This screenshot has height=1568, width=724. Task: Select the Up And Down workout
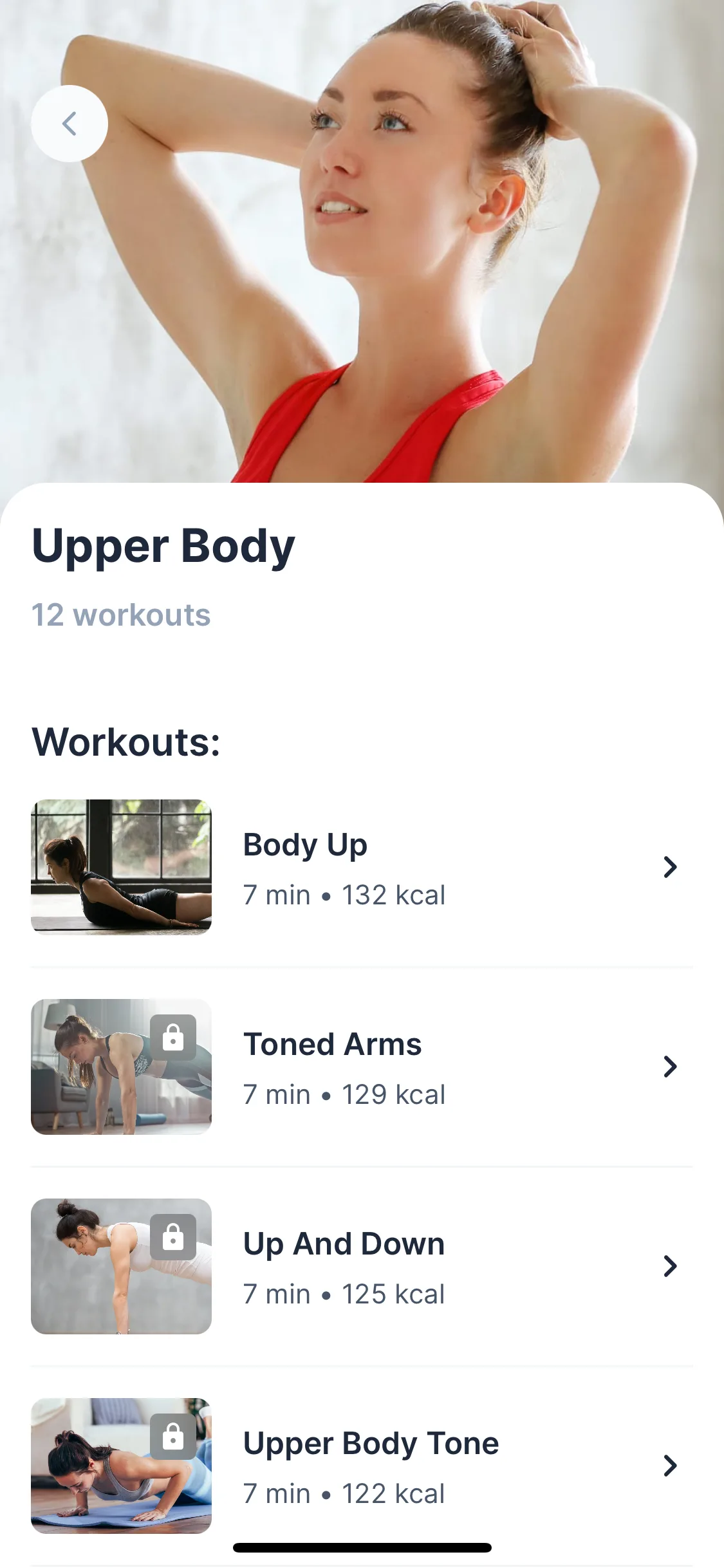point(344,1244)
